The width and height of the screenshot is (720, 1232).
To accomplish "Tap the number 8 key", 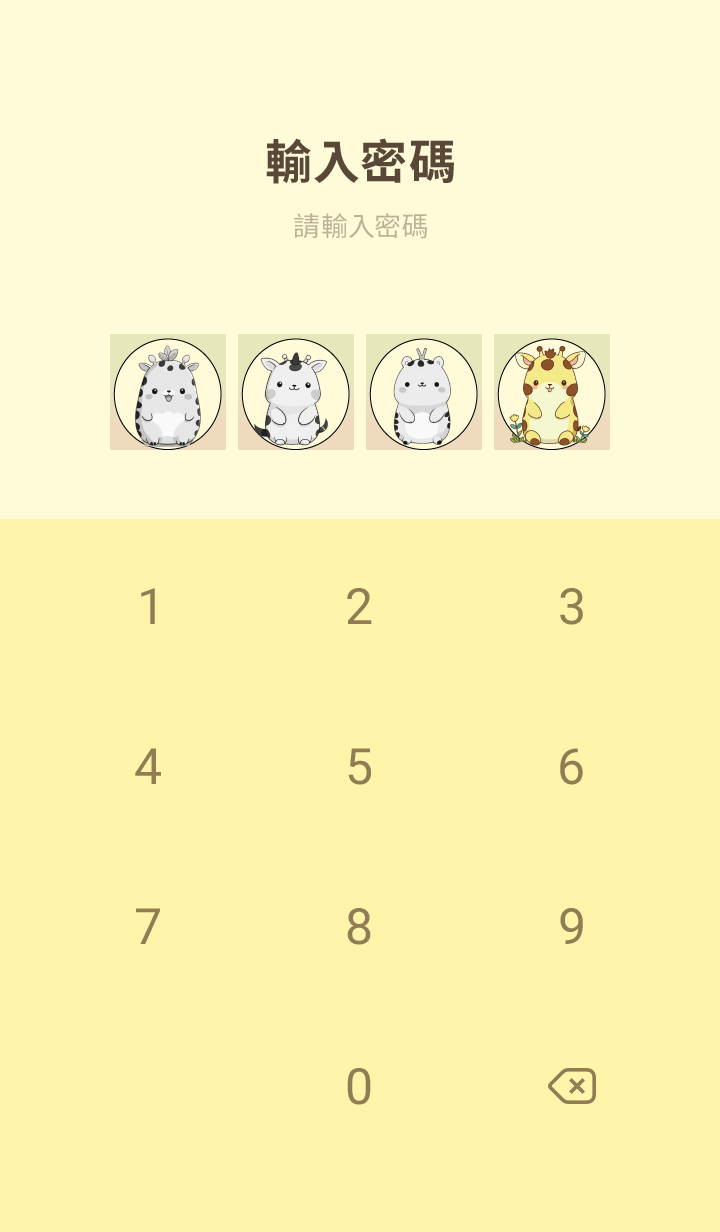I will [x=359, y=927].
